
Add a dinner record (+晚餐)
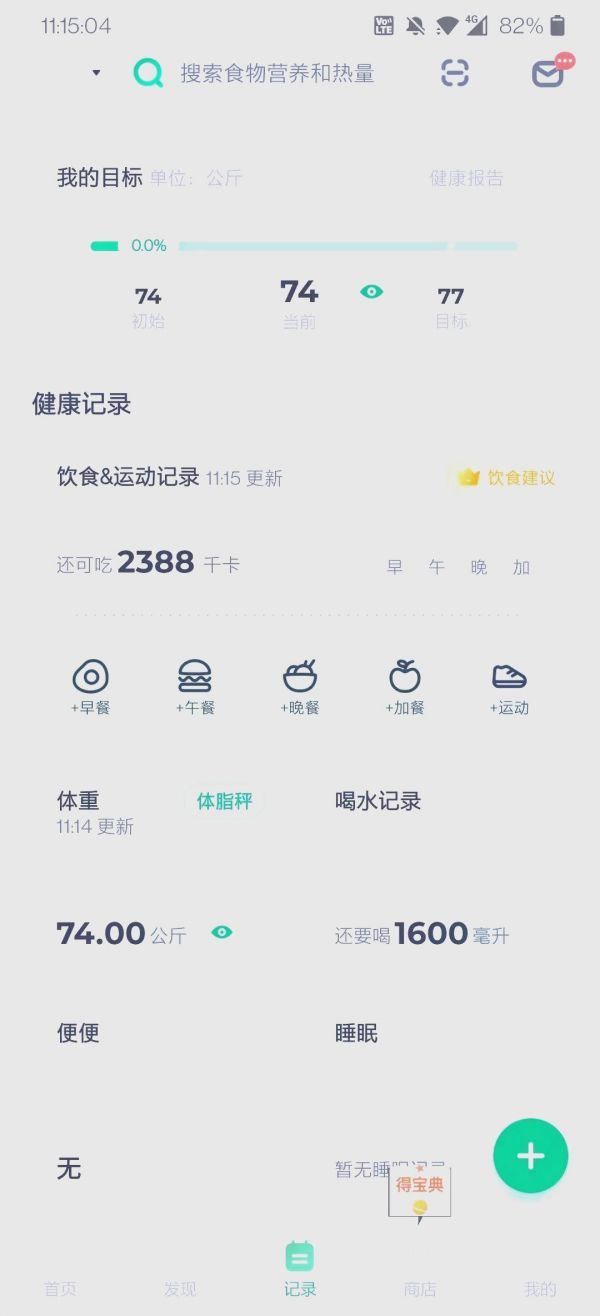tap(300, 687)
